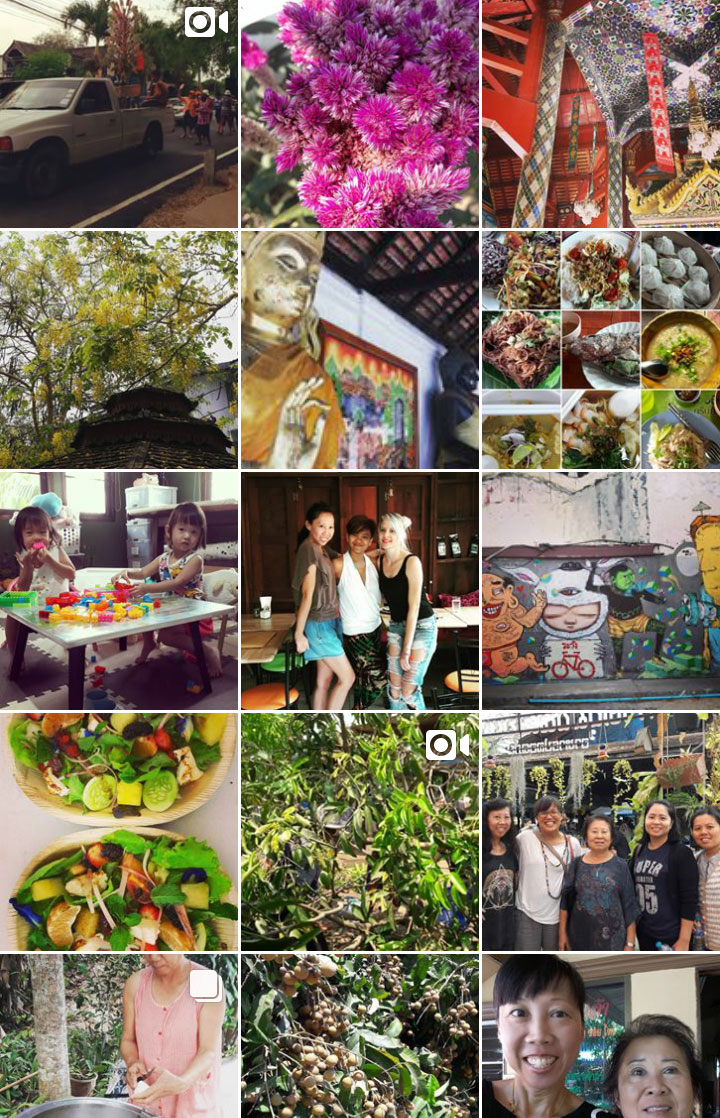Open the selfie of two smiling women
This screenshot has width=720, height=1118.
(600, 1035)
